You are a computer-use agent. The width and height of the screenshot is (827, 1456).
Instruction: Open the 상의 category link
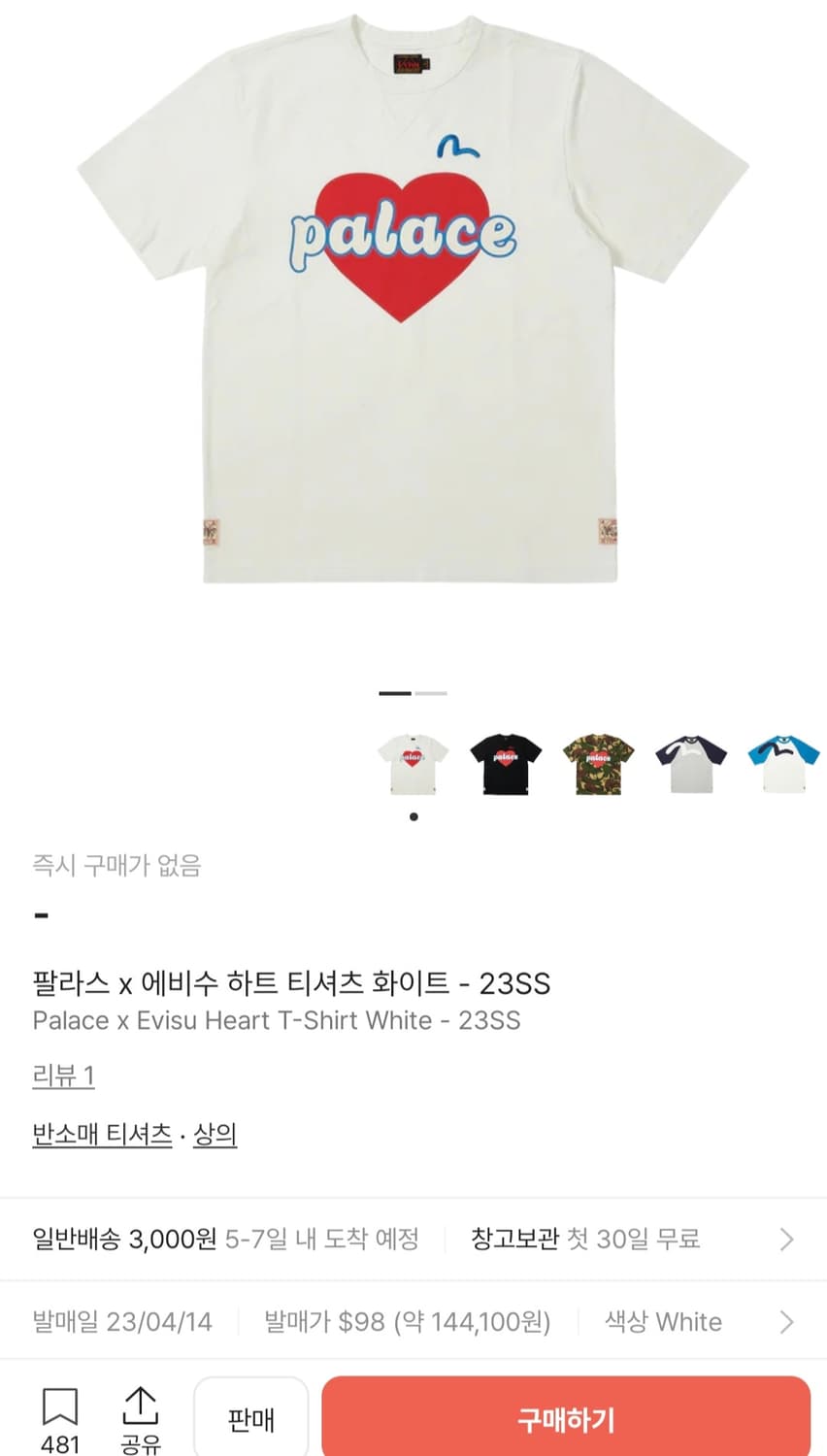215,1134
